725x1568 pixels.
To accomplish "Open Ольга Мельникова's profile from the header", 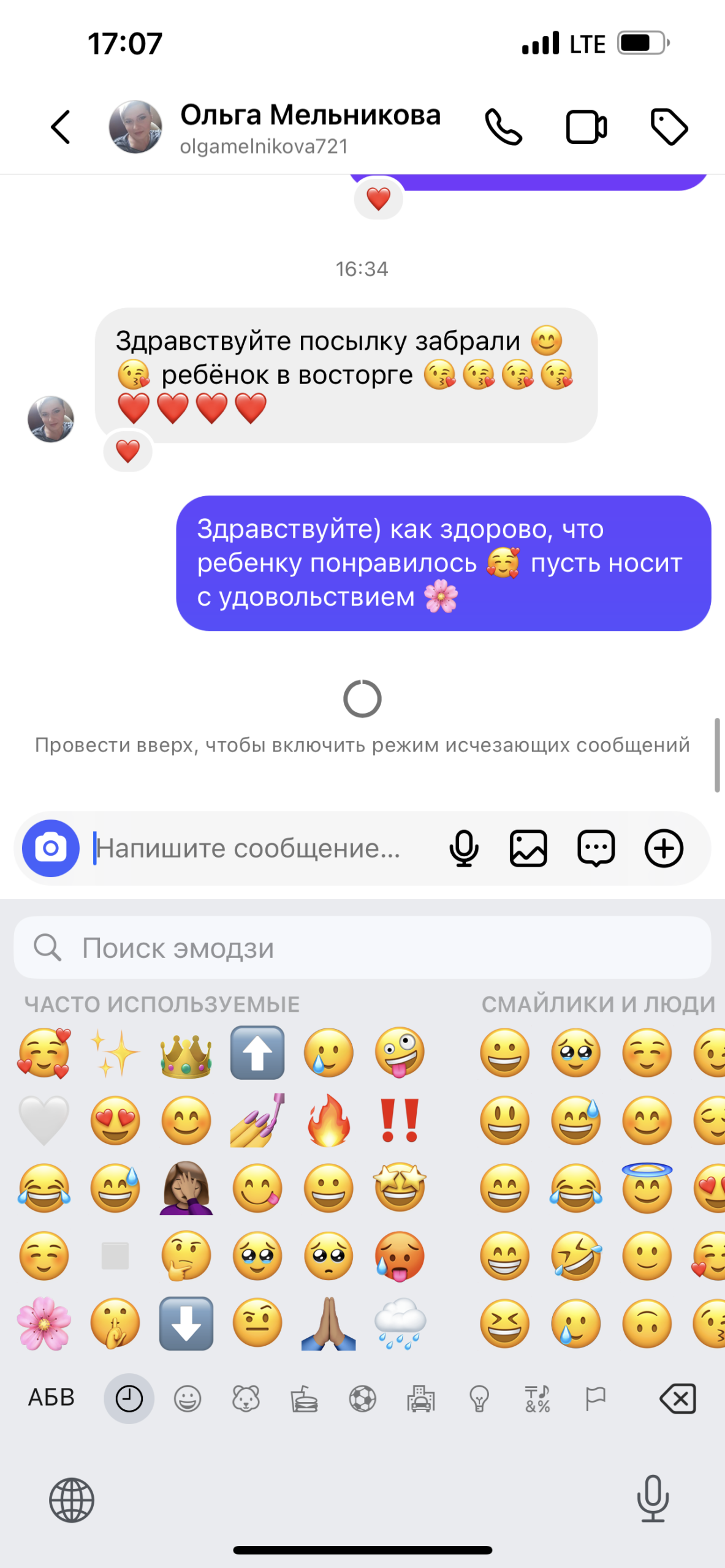I will pos(309,127).
